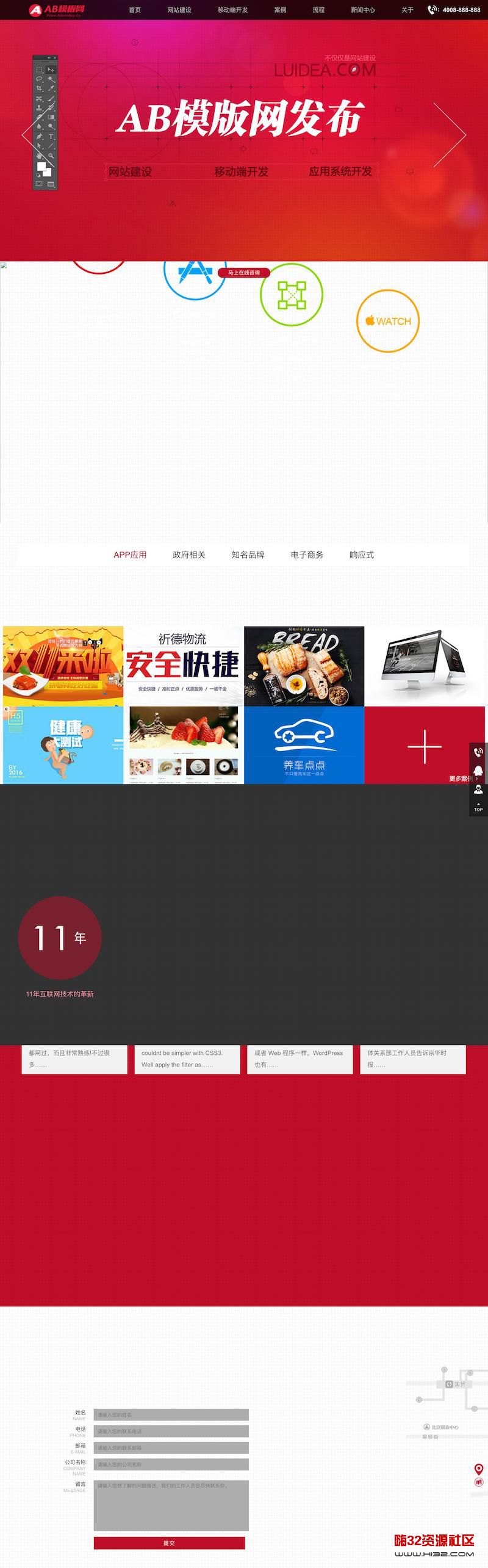
Task: Select the 知名品牌 case tab
Action: 248,555
